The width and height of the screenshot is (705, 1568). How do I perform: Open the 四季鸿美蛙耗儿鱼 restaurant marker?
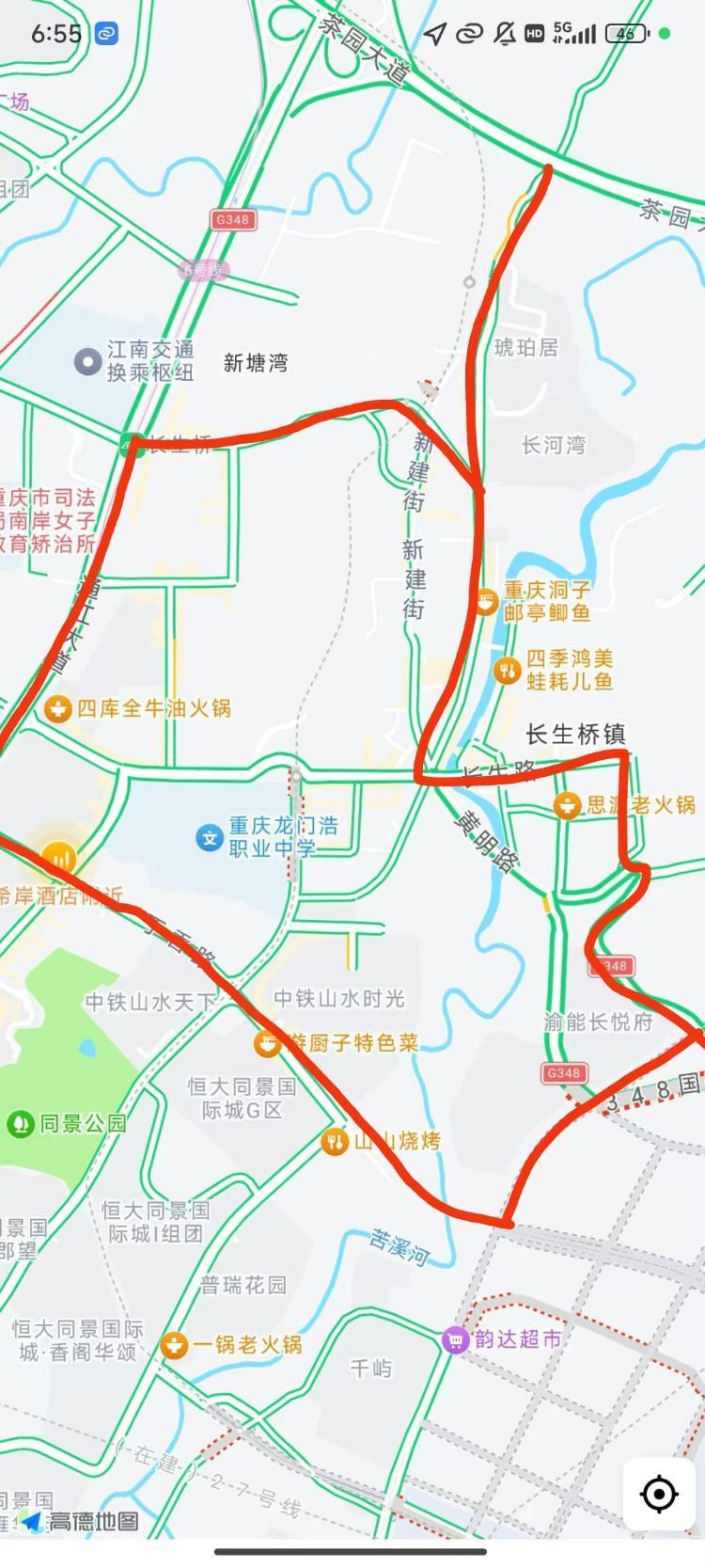[507, 670]
